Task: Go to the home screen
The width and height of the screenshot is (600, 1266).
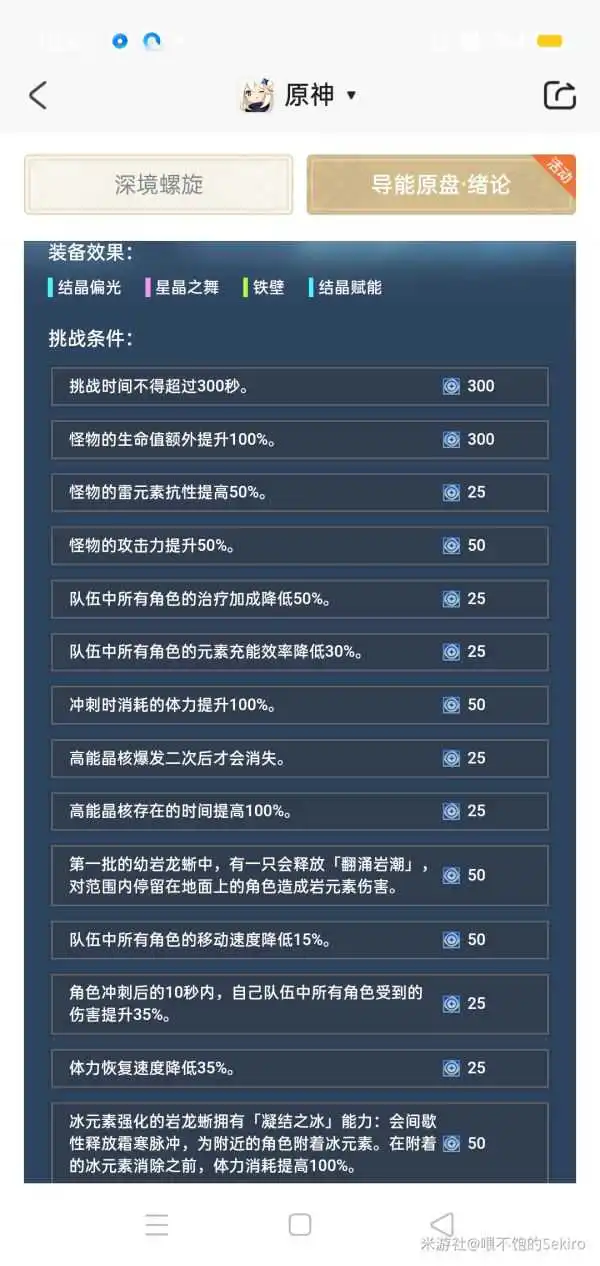Action: [300, 1224]
